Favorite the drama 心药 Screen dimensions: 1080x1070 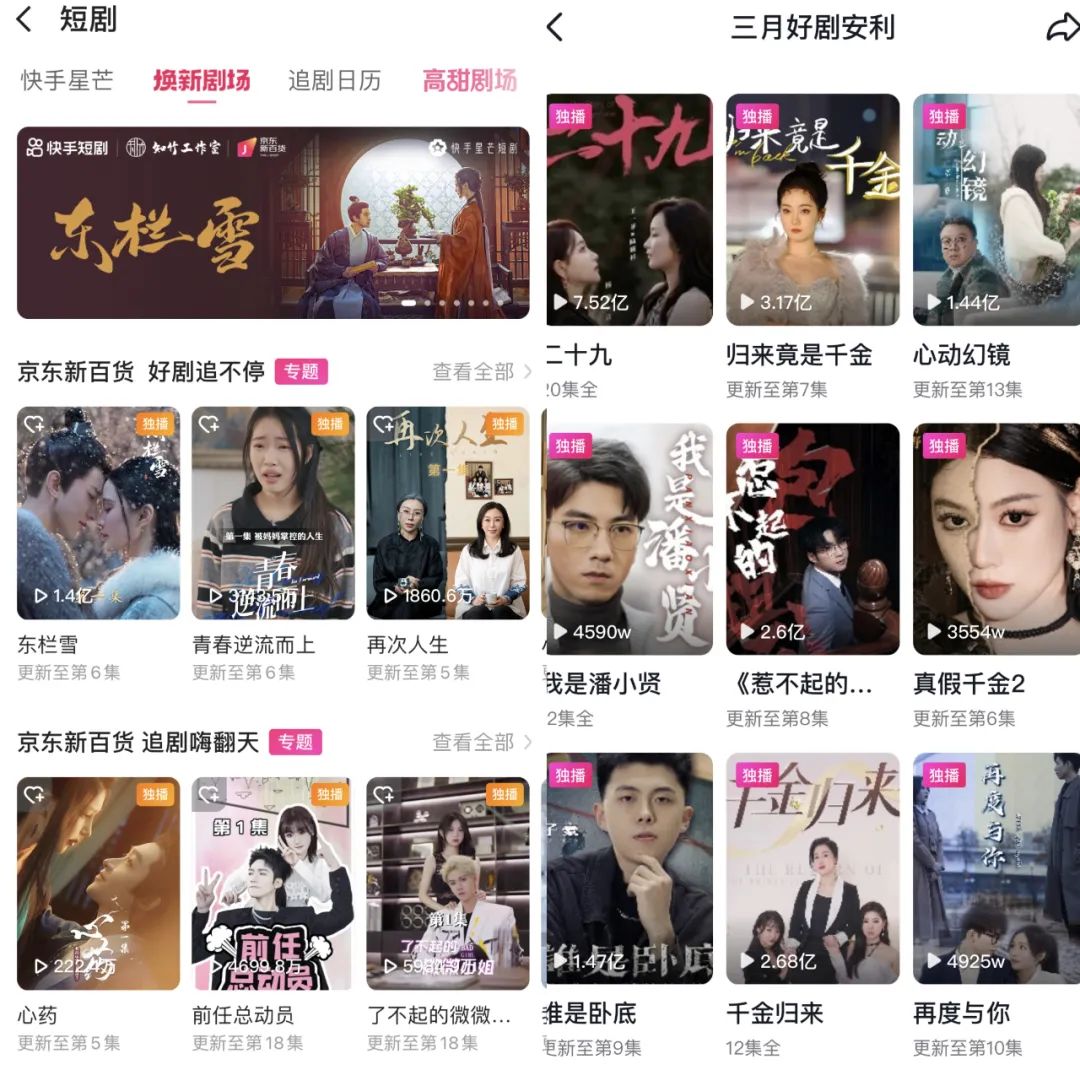[x=35, y=794]
